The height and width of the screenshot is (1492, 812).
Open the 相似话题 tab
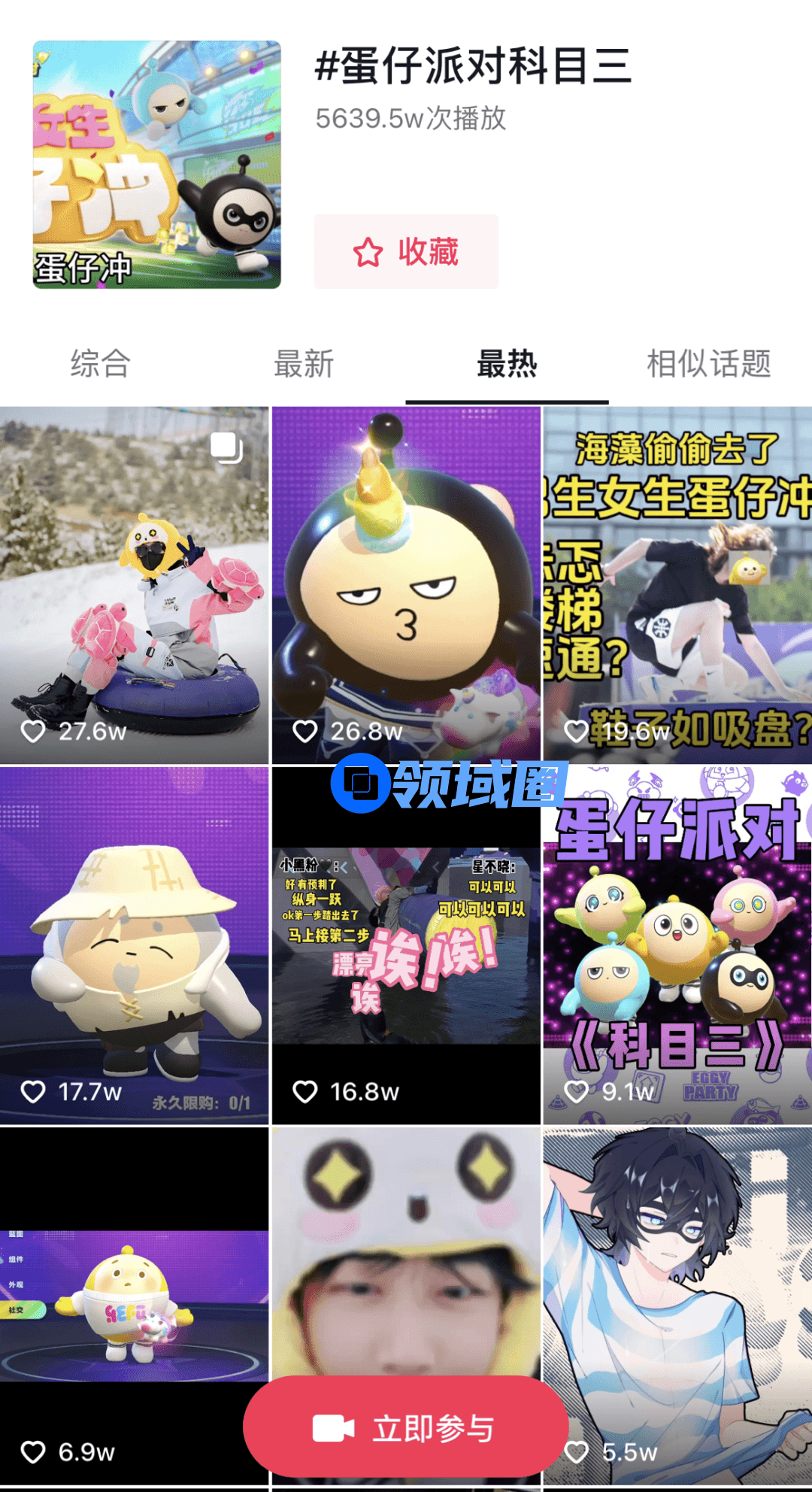pyautogui.click(x=709, y=364)
